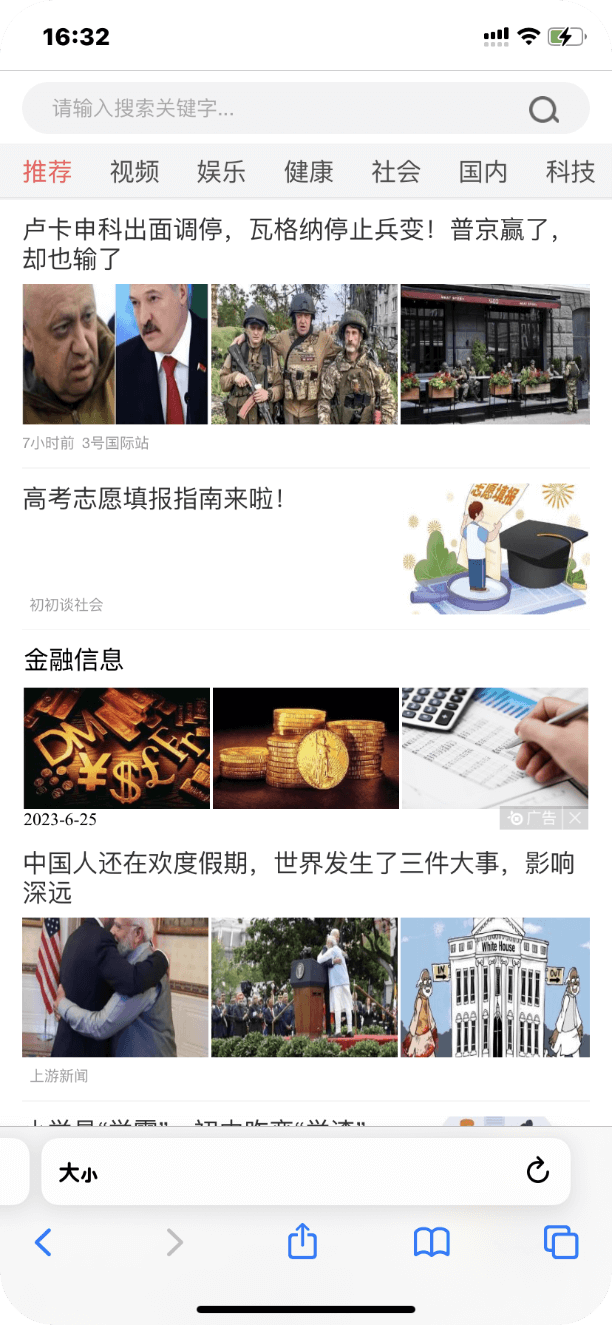This screenshot has width=612, height=1325.
Task: Switch to the 娱乐 tab
Action: click(221, 171)
